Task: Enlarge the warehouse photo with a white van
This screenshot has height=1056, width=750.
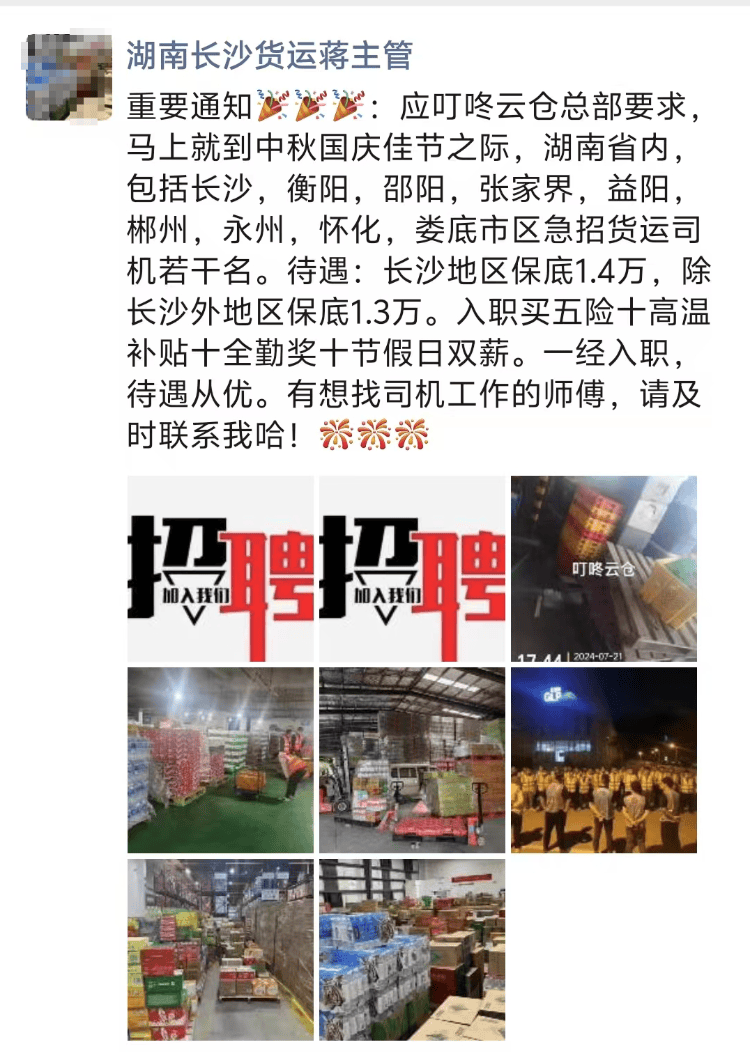Action: (x=411, y=760)
